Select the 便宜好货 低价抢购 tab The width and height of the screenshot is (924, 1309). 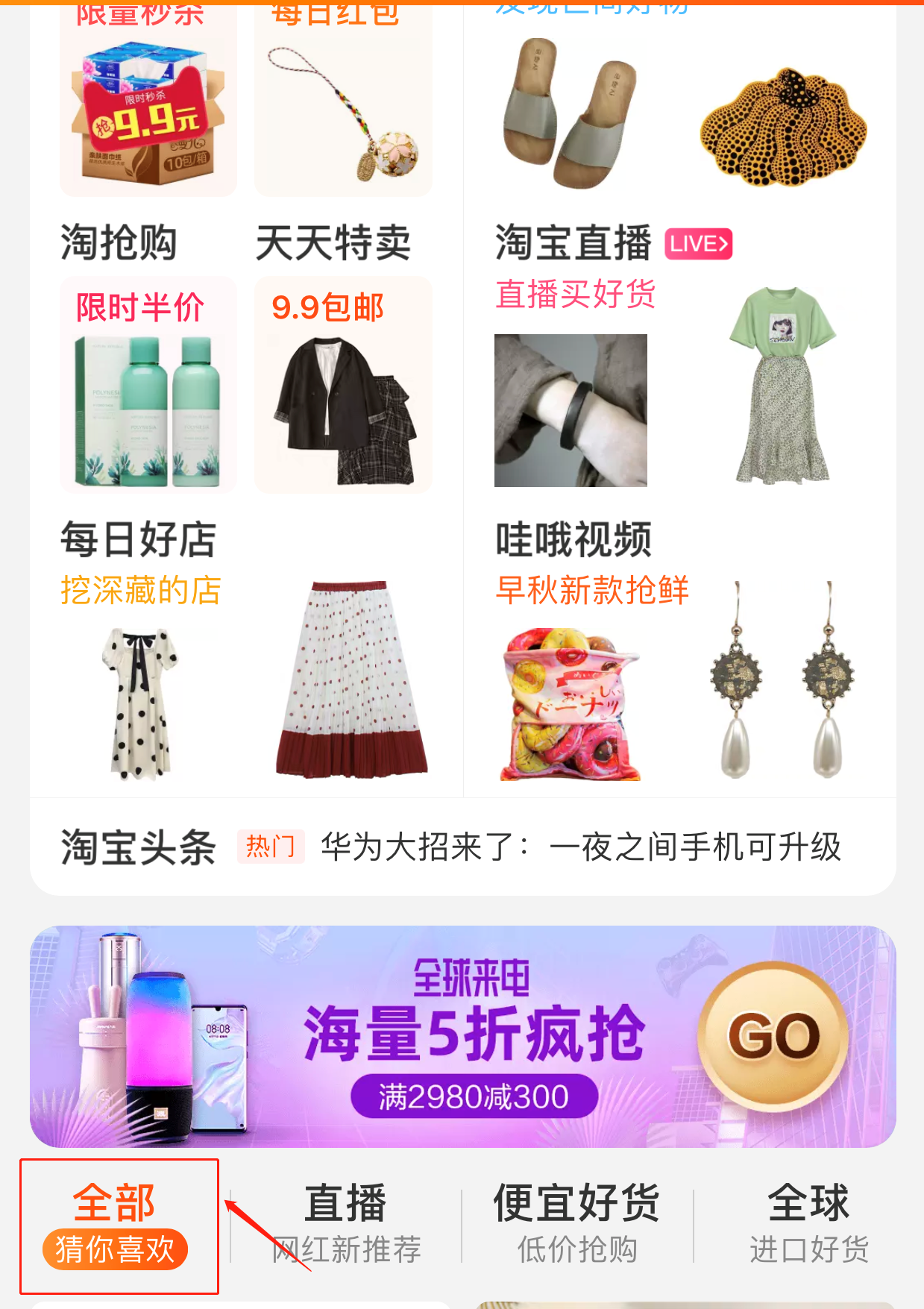(577, 1225)
